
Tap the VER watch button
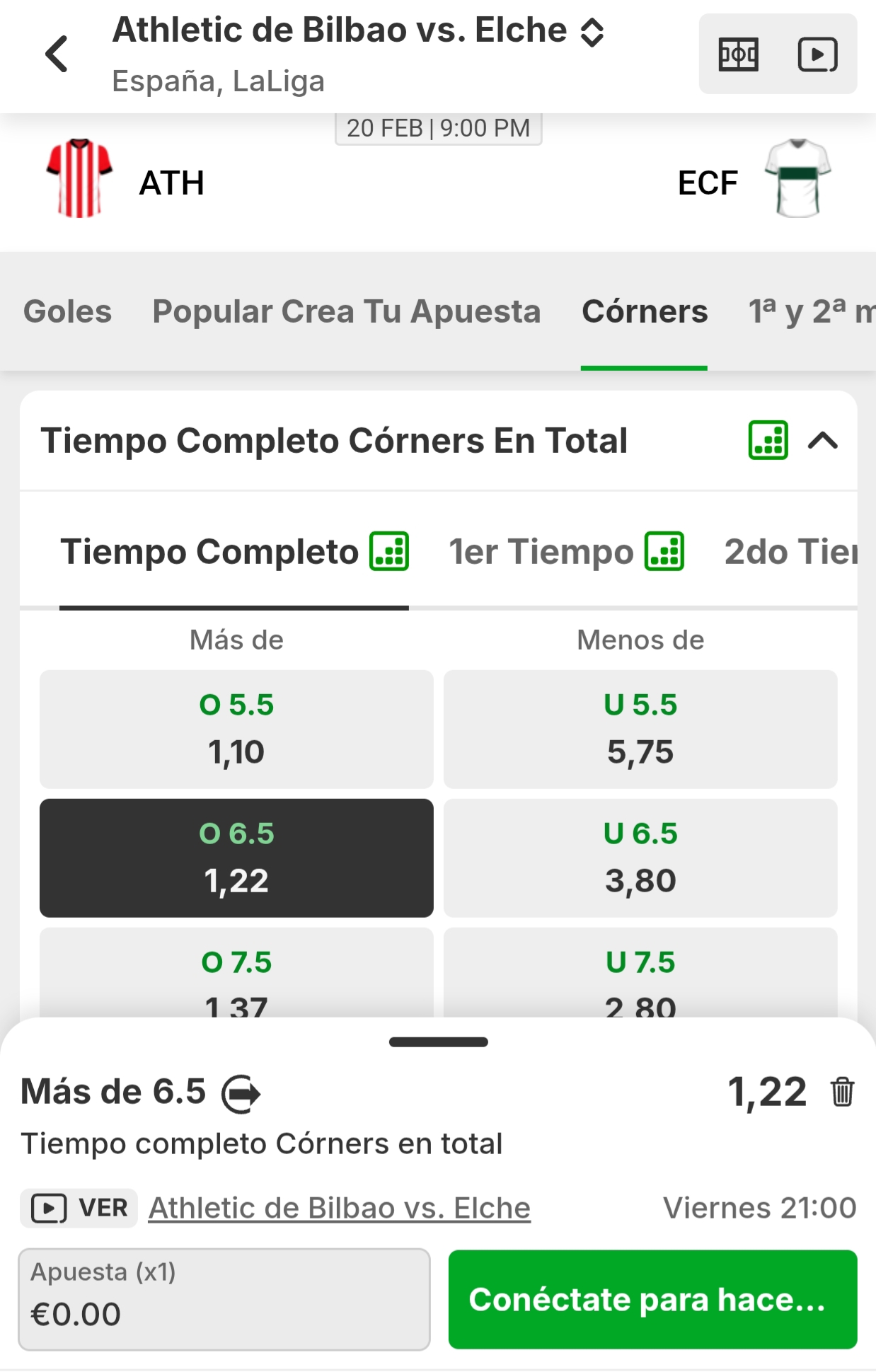pyautogui.click(x=79, y=1208)
